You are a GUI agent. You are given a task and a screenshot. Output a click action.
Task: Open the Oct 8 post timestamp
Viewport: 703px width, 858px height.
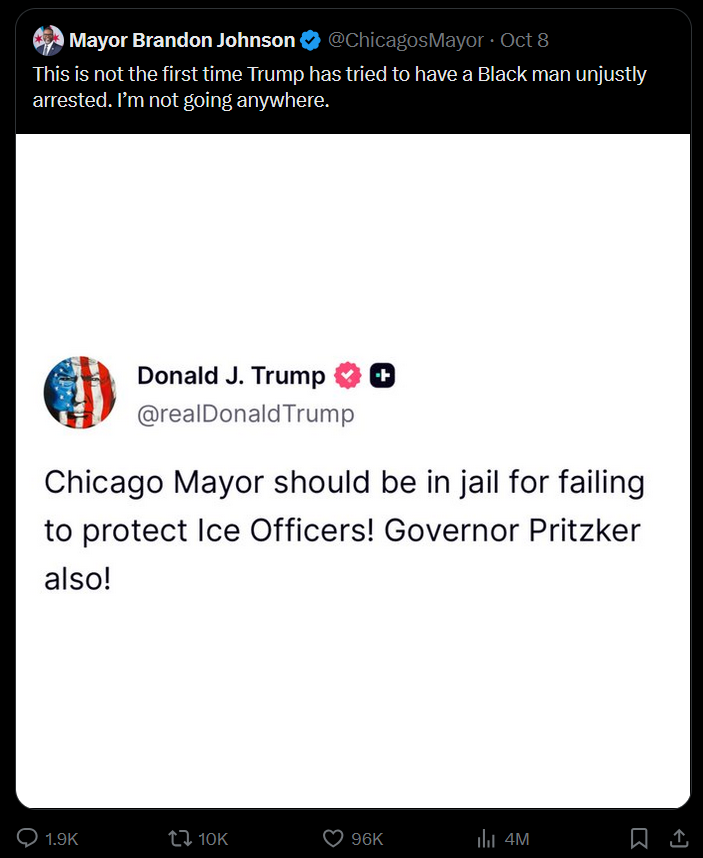click(524, 41)
